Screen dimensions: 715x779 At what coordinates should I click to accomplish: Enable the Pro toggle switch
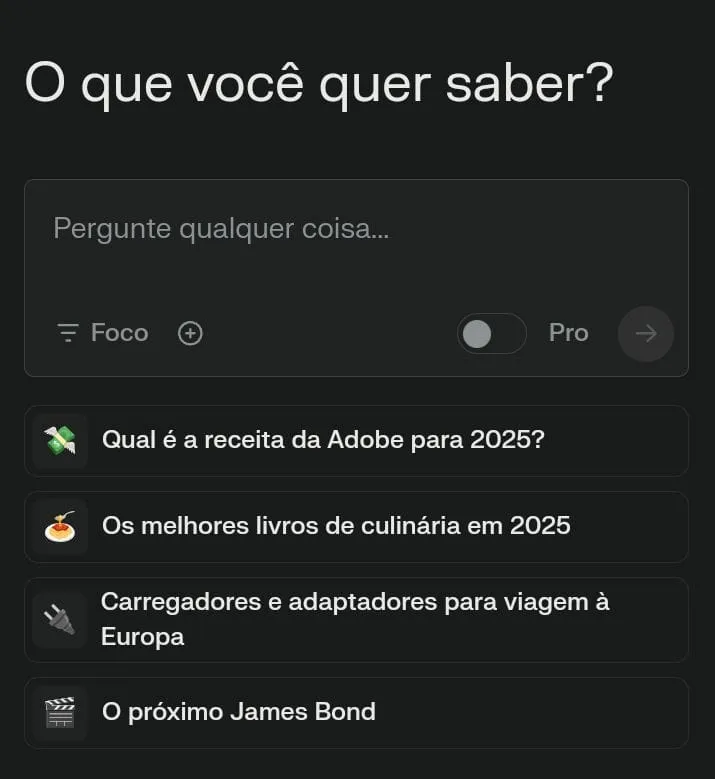(491, 333)
